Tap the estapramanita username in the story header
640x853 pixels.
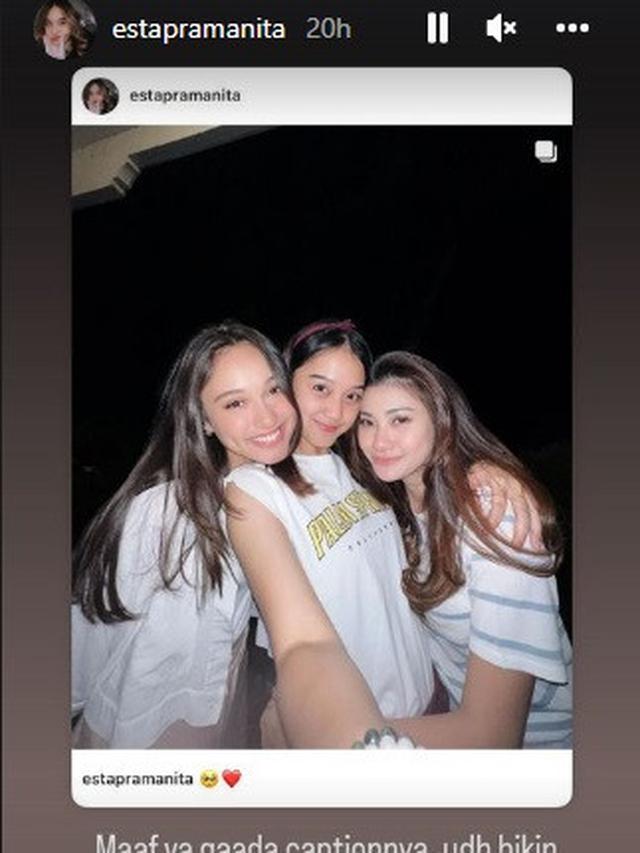pyautogui.click(x=198, y=29)
